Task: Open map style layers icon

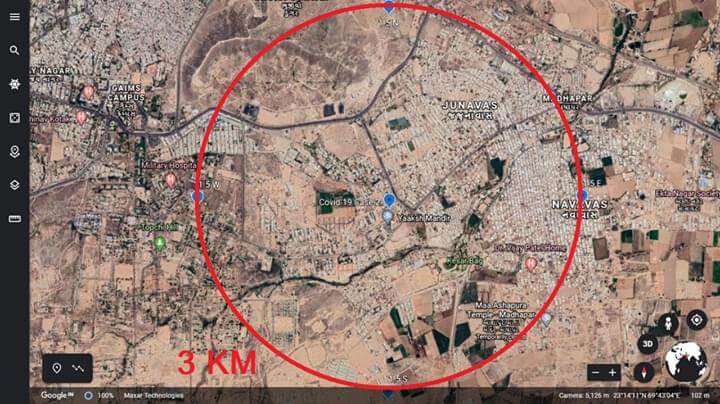Action: [14, 185]
